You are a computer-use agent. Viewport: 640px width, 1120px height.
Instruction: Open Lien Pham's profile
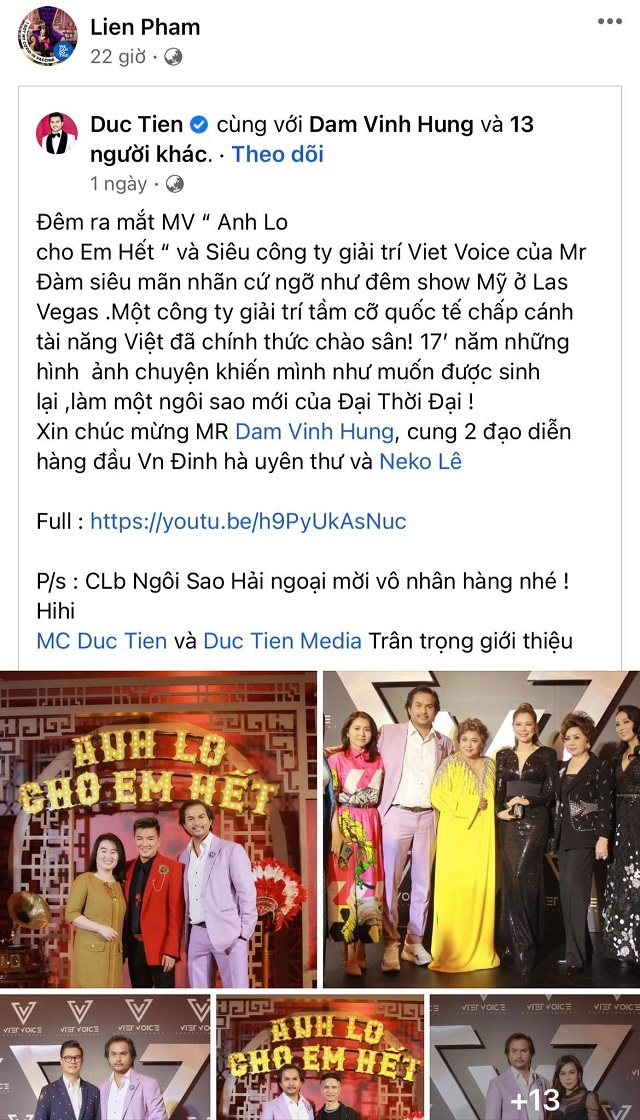[x=145, y=27]
